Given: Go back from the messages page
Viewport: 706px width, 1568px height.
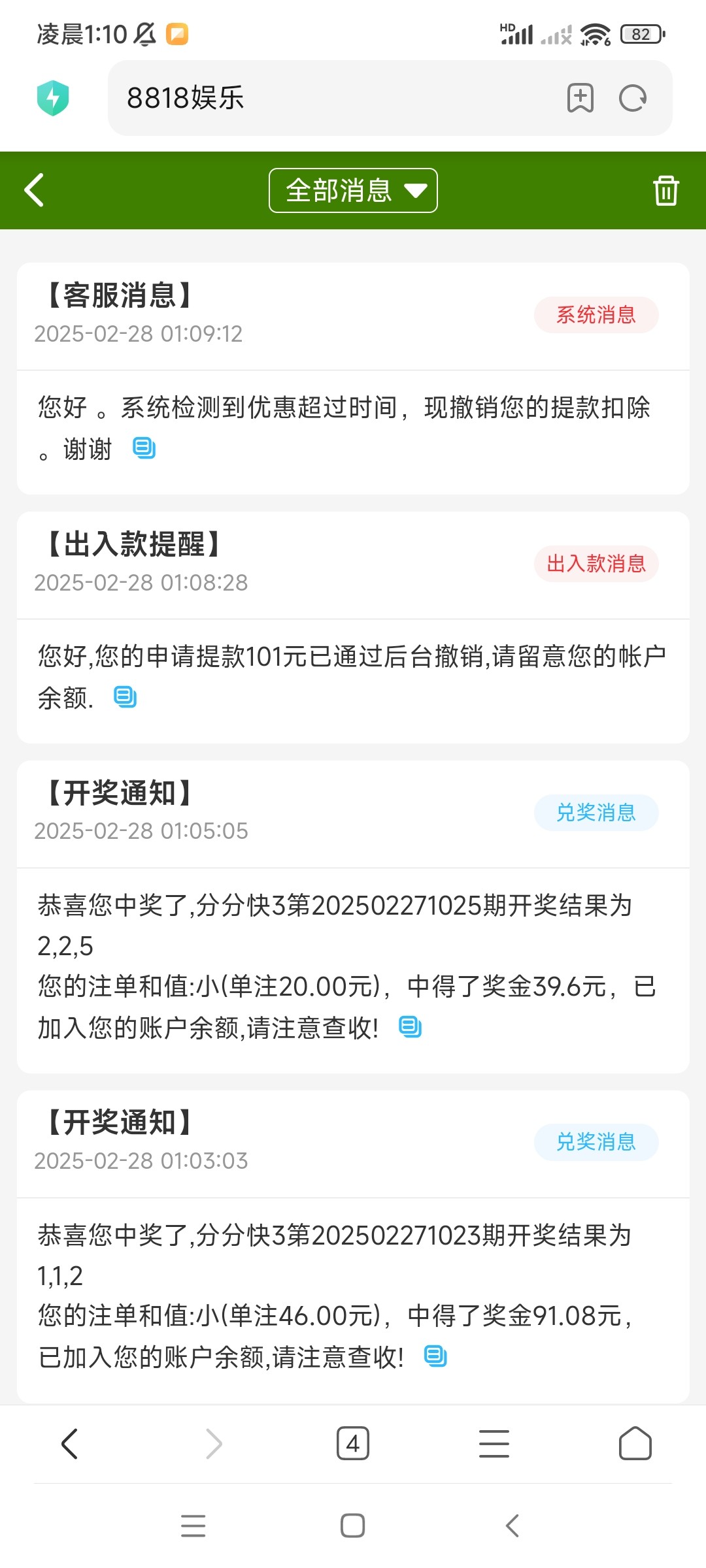Looking at the screenshot, I should click(x=34, y=190).
